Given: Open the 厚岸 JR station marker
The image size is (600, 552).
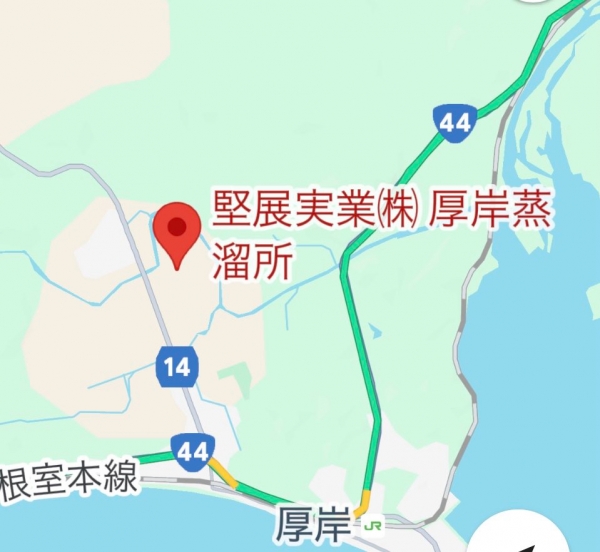Looking at the screenshot, I should (x=373, y=524).
